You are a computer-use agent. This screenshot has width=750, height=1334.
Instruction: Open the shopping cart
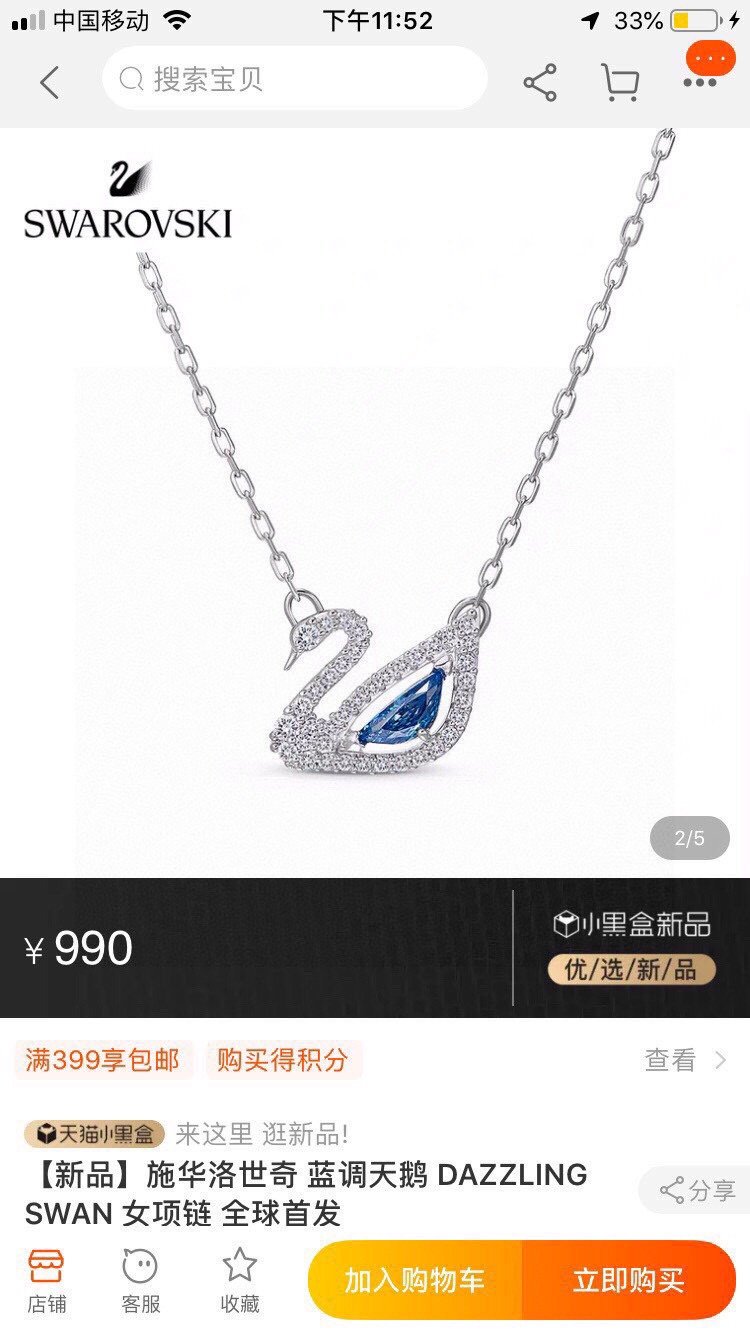coord(620,82)
